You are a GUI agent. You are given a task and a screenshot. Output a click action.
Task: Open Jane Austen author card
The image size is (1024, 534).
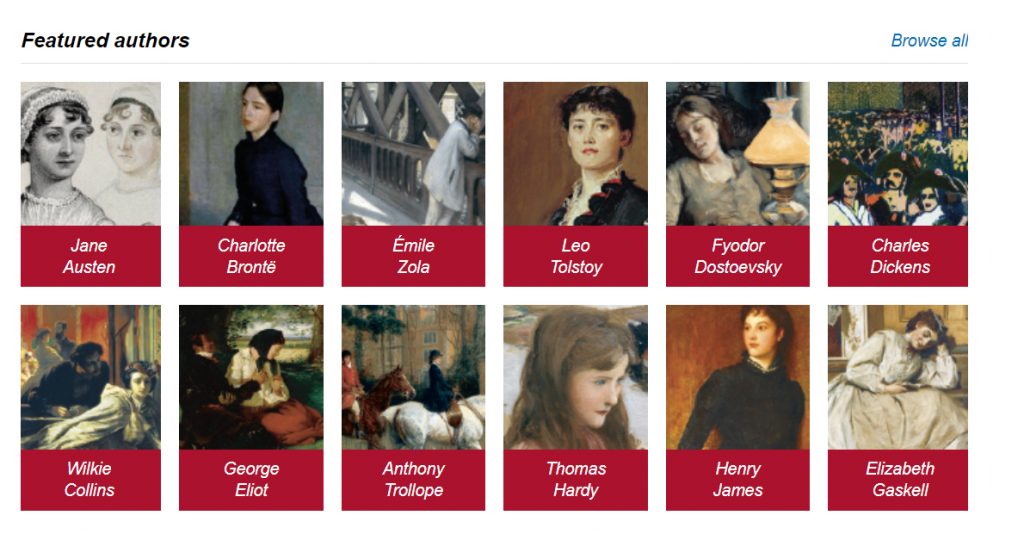pos(90,184)
